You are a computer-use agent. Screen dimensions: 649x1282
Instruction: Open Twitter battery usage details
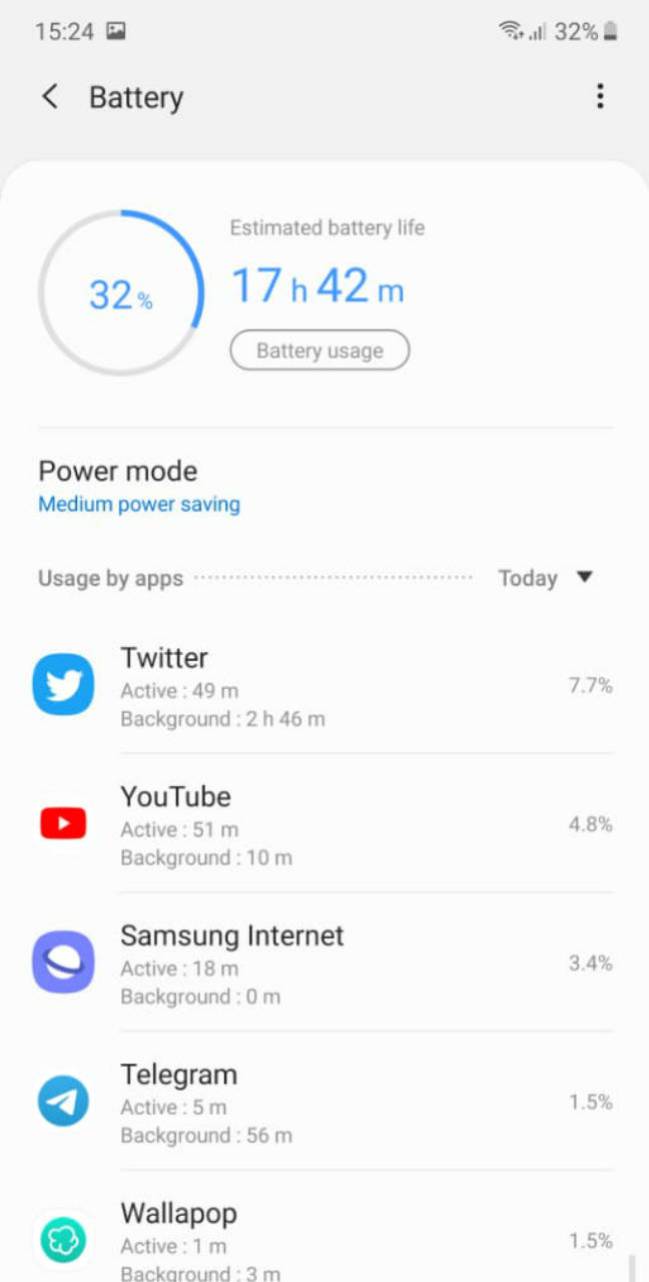[x=324, y=686]
